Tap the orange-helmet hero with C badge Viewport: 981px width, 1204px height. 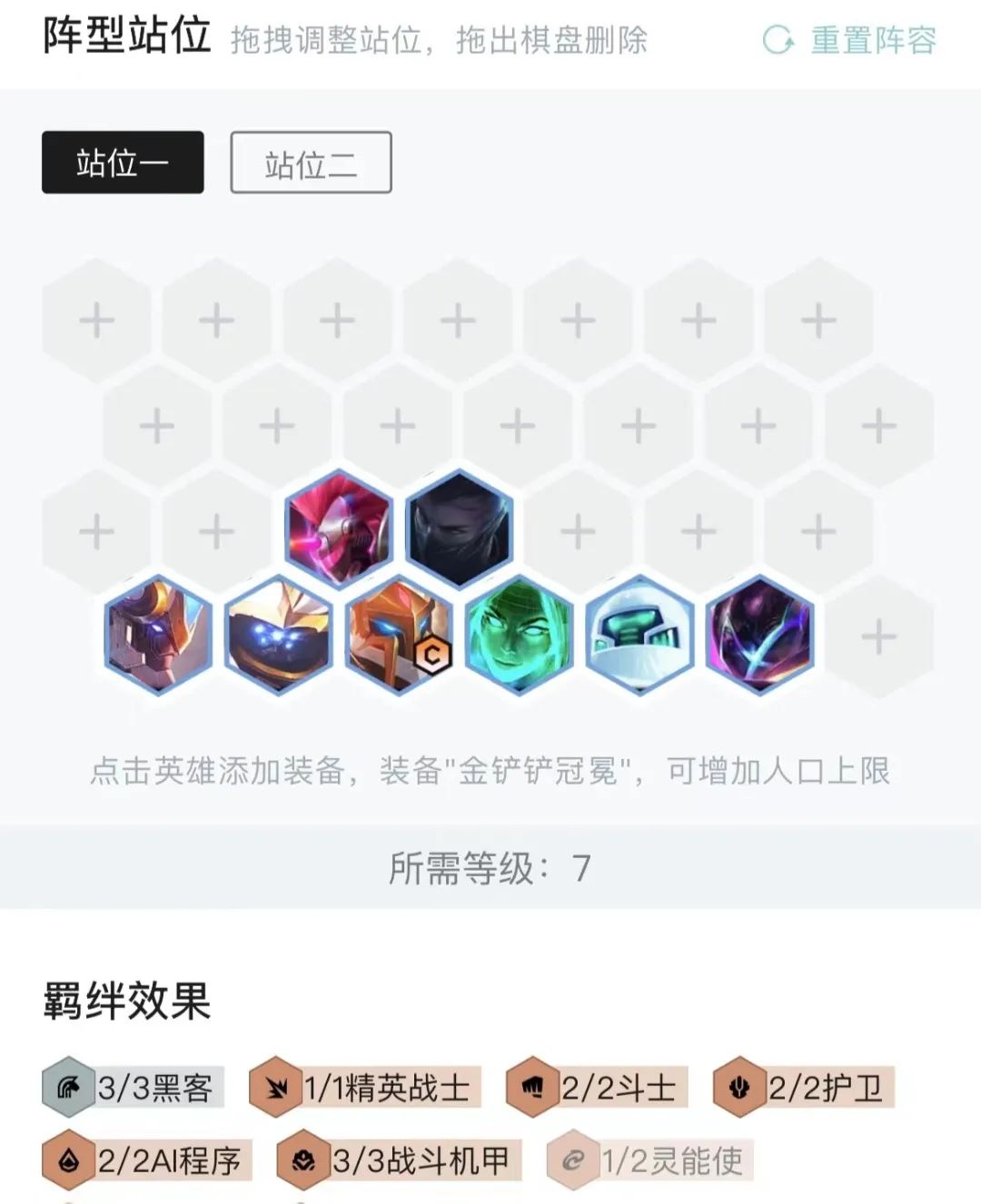pos(398,636)
